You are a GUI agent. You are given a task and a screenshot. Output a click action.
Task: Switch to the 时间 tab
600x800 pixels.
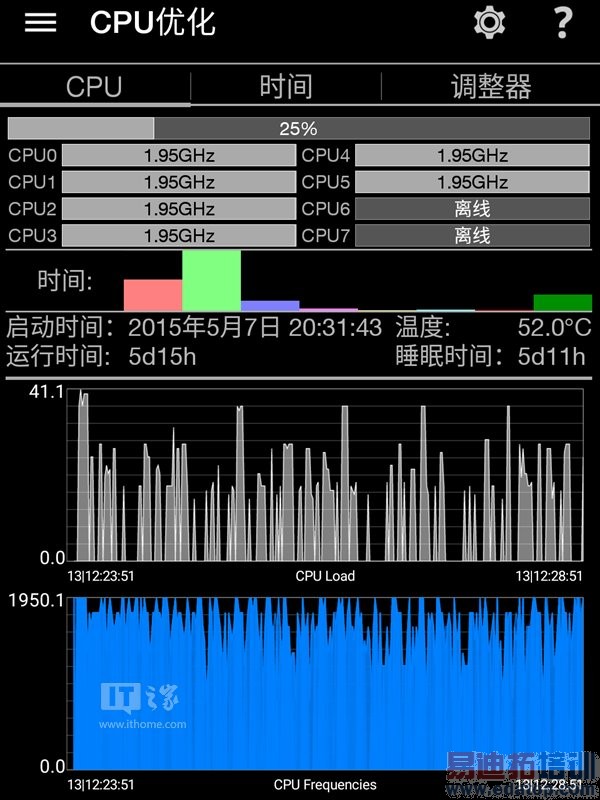point(286,86)
